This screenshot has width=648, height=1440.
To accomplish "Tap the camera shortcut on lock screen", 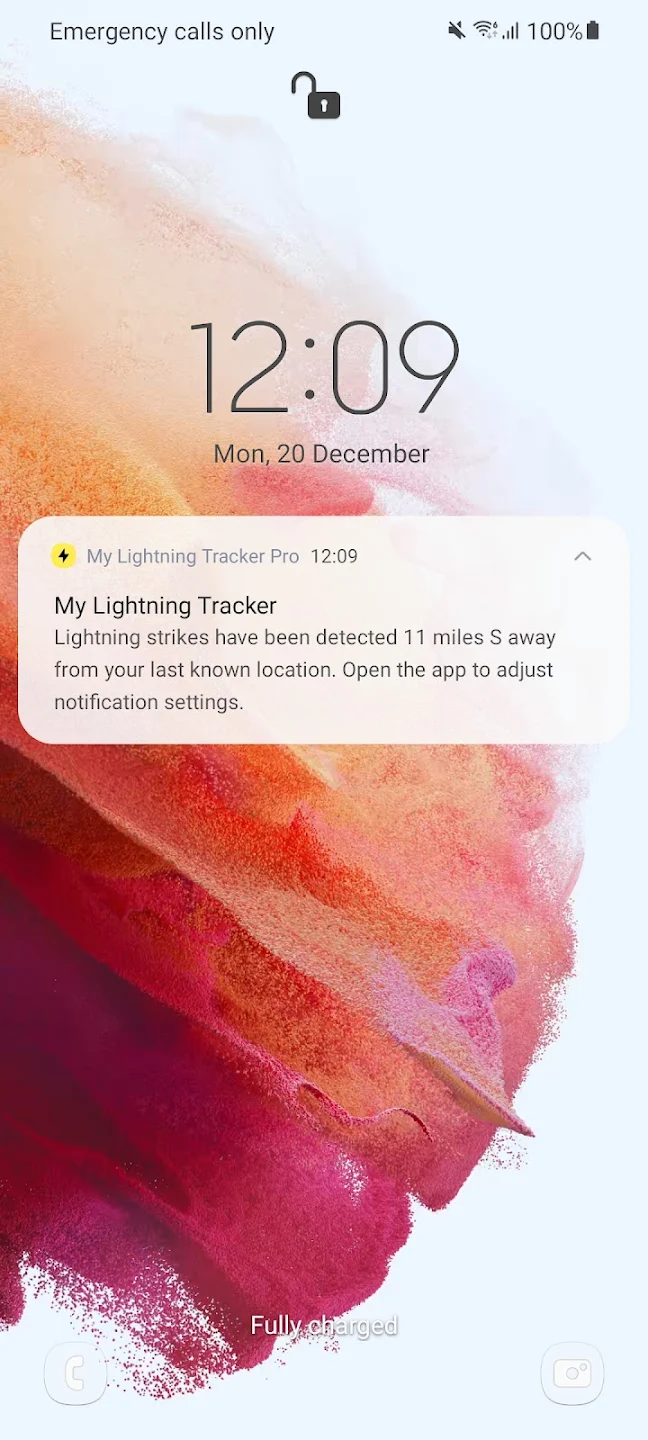I will [572, 1374].
